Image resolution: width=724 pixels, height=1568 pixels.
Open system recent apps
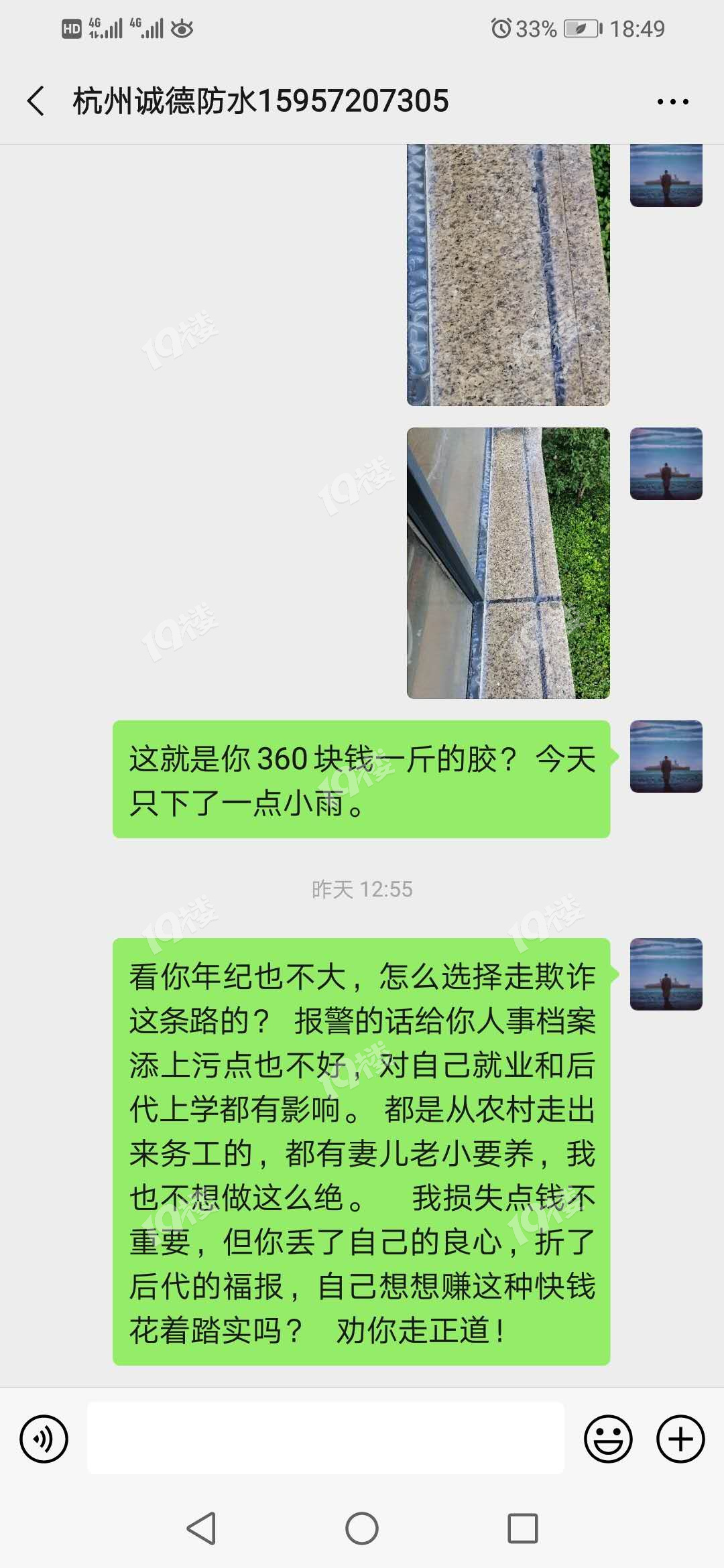click(523, 1529)
